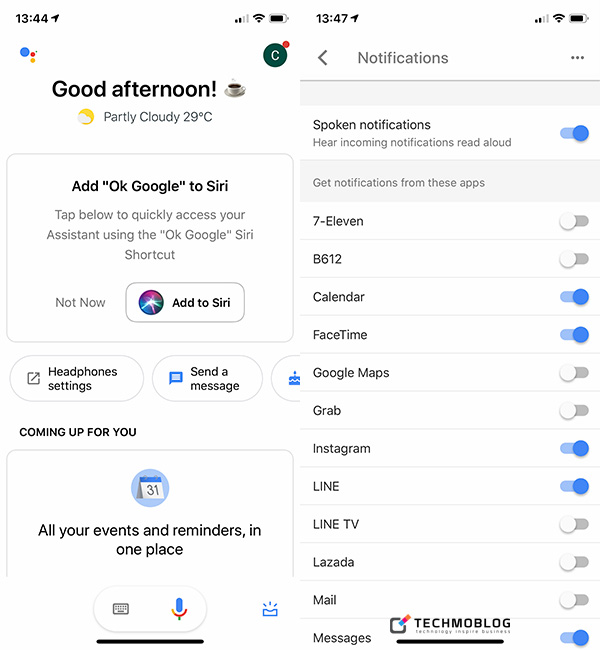Open the keyboard input icon

(x=121, y=608)
